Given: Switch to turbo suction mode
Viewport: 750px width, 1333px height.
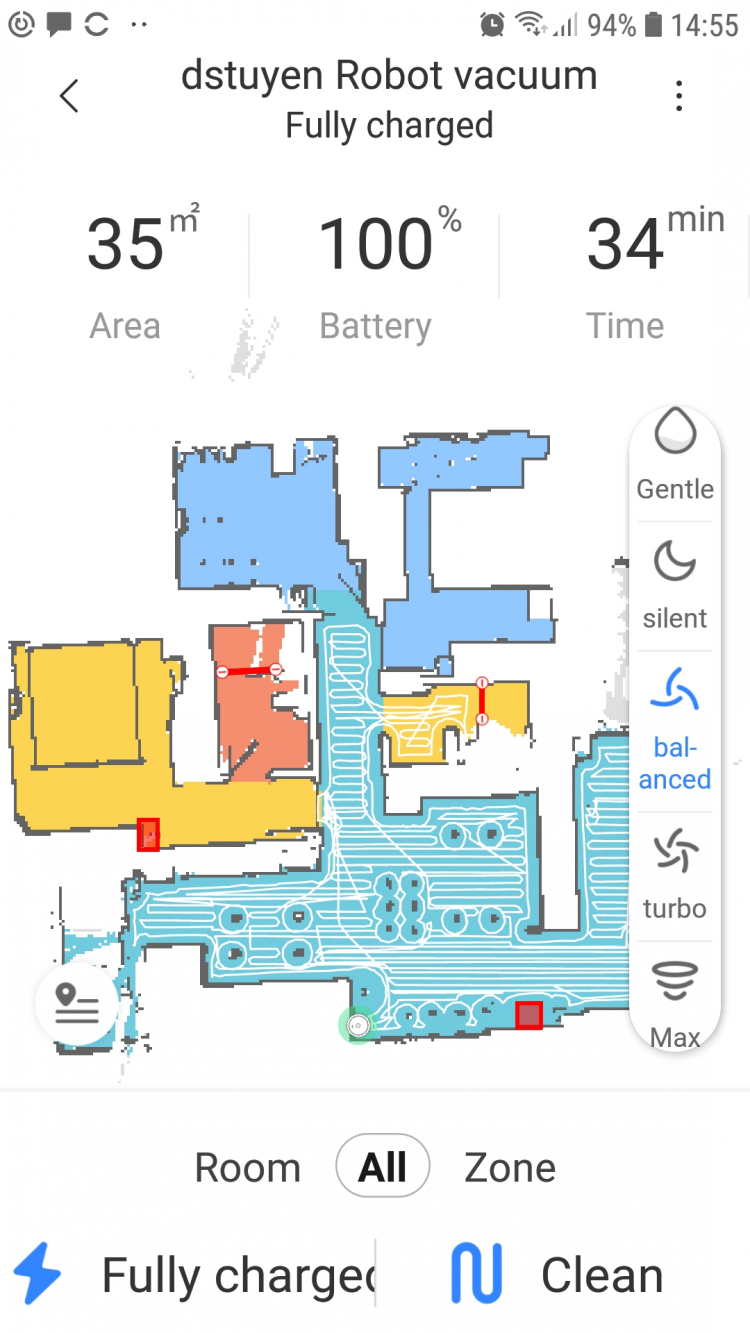Looking at the screenshot, I should tap(675, 875).
